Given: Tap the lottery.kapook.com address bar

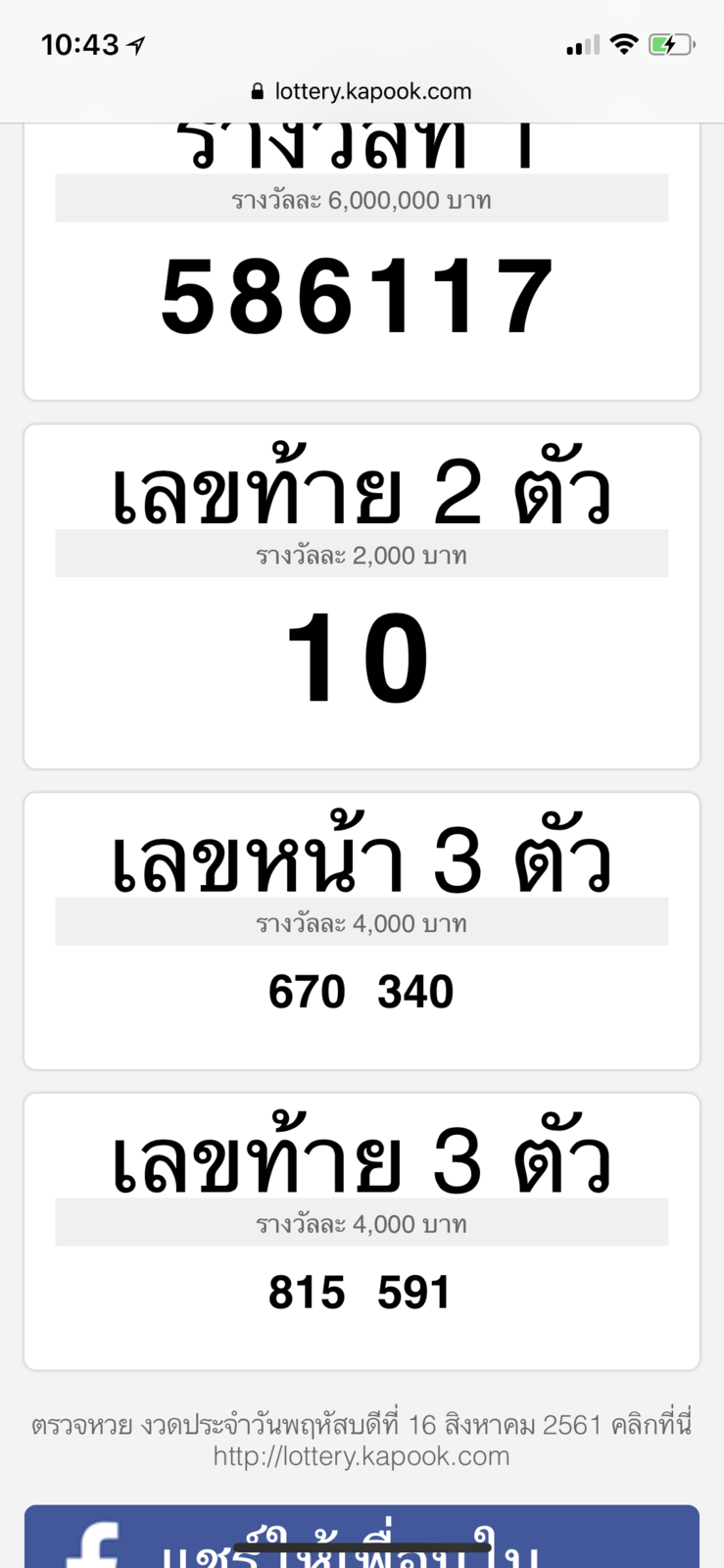Looking at the screenshot, I should tap(362, 91).
